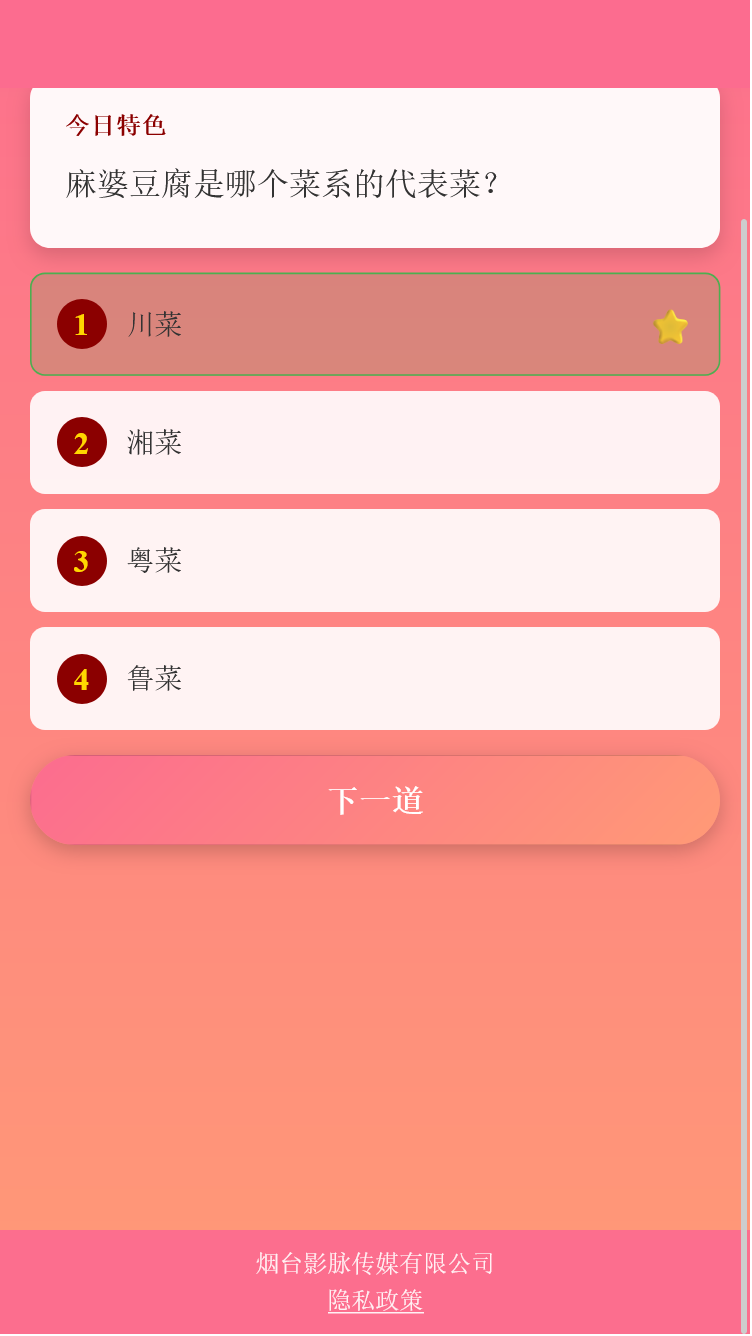The height and width of the screenshot is (1336, 752).
Task: Click the gradient 下一道 action bar
Action: (x=375, y=799)
